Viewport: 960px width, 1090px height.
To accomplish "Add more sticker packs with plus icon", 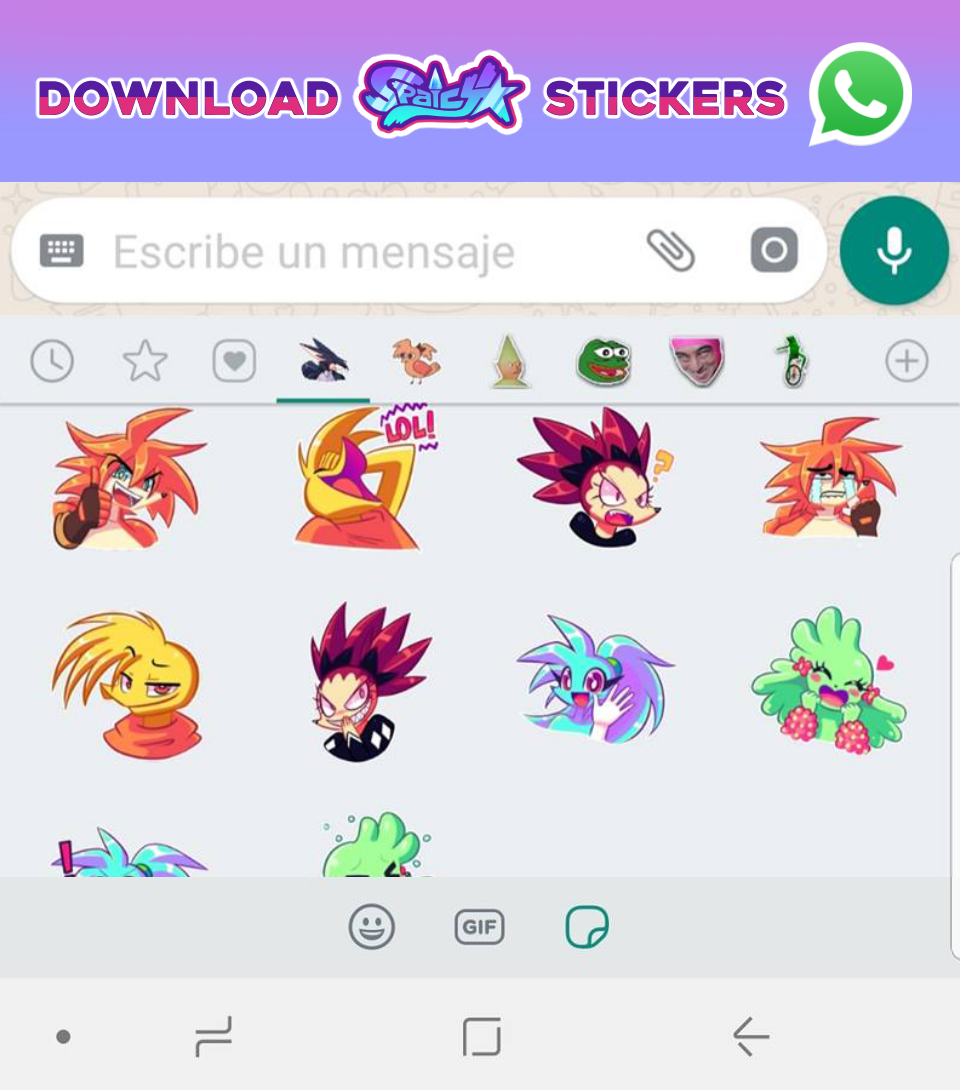I will pyautogui.click(x=907, y=361).
